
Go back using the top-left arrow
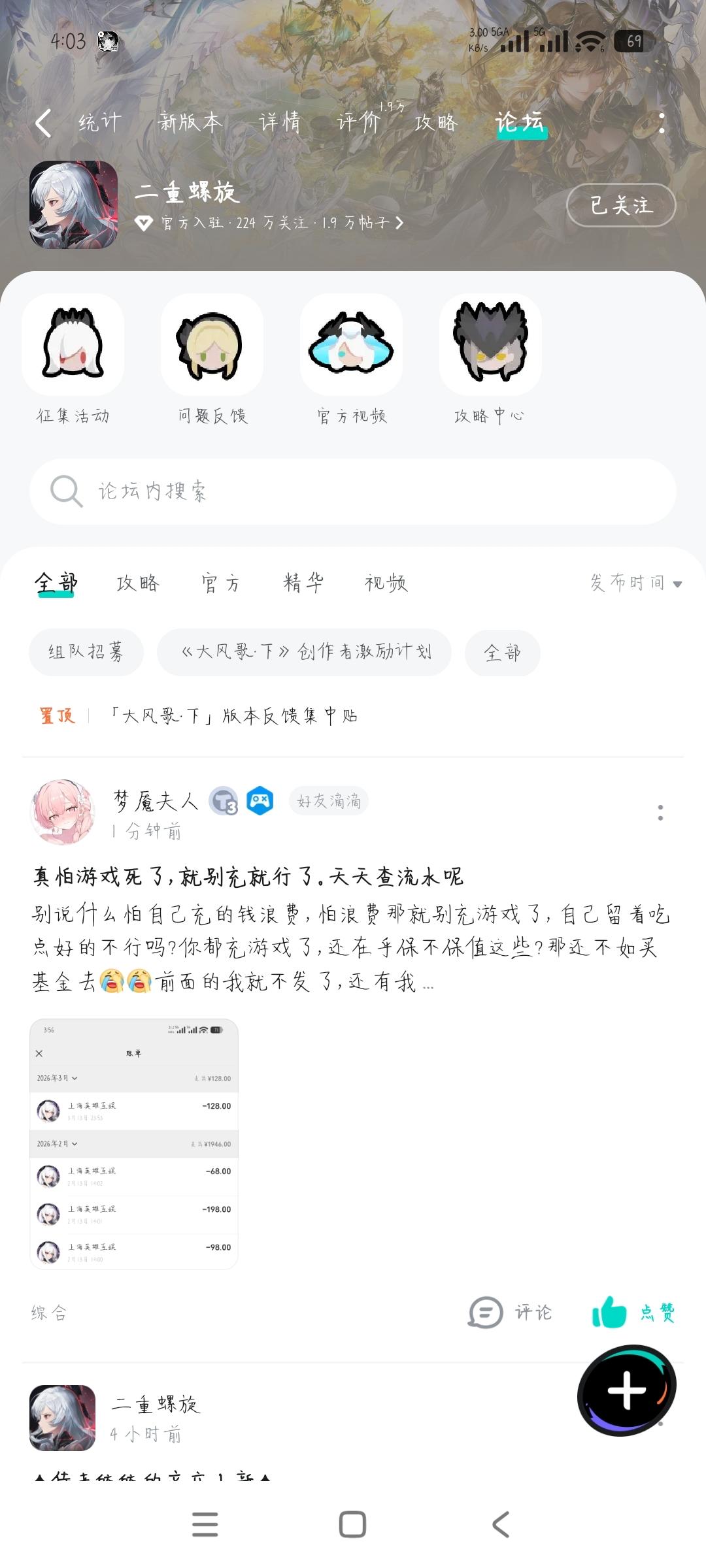tap(43, 123)
